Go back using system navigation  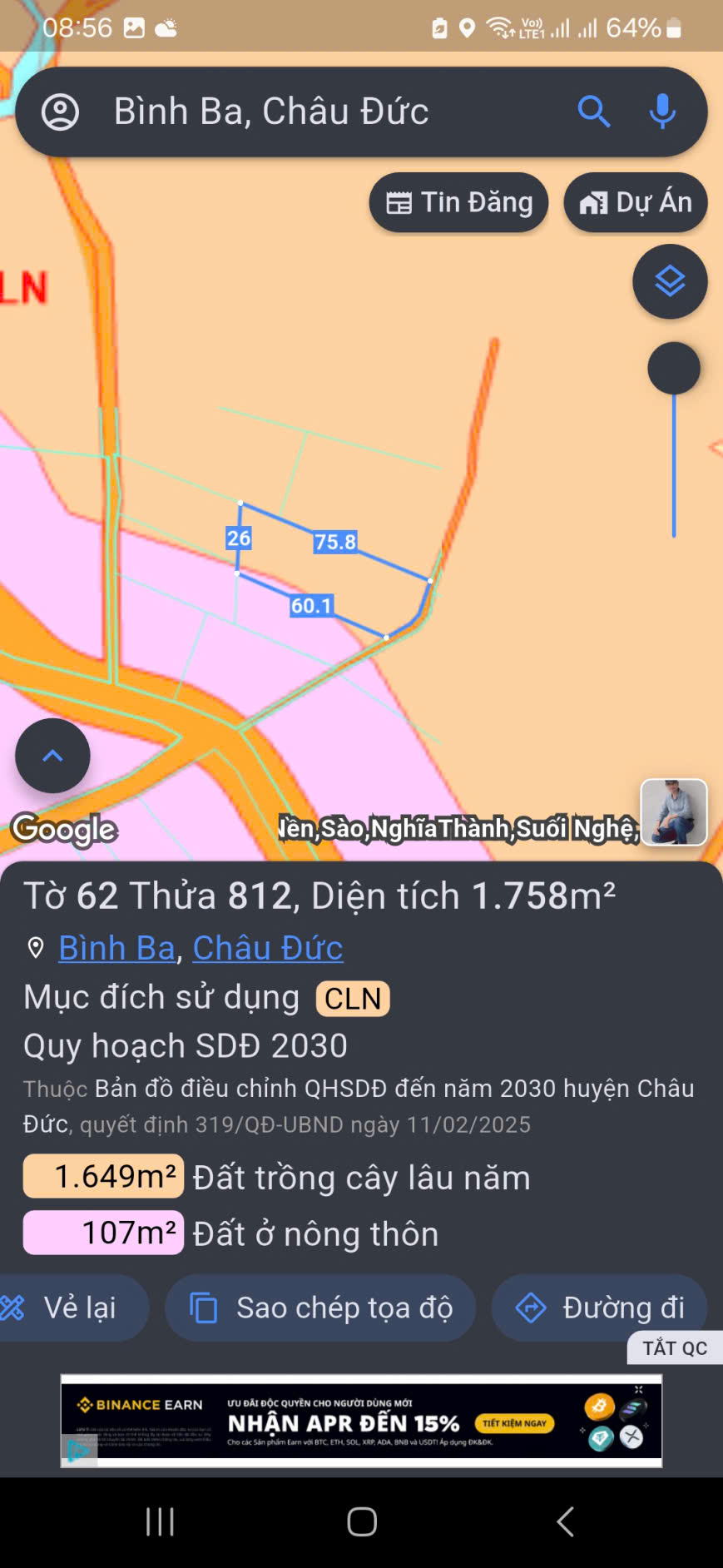point(565,1521)
